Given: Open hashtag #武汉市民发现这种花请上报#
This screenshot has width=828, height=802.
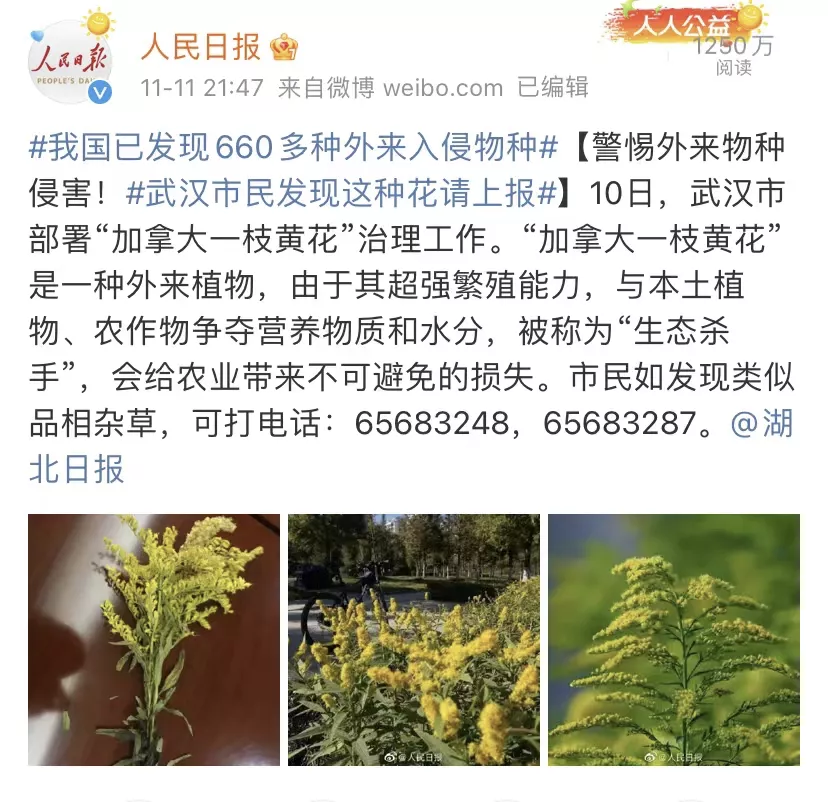Looking at the screenshot, I should pyautogui.click(x=342, y=191).
